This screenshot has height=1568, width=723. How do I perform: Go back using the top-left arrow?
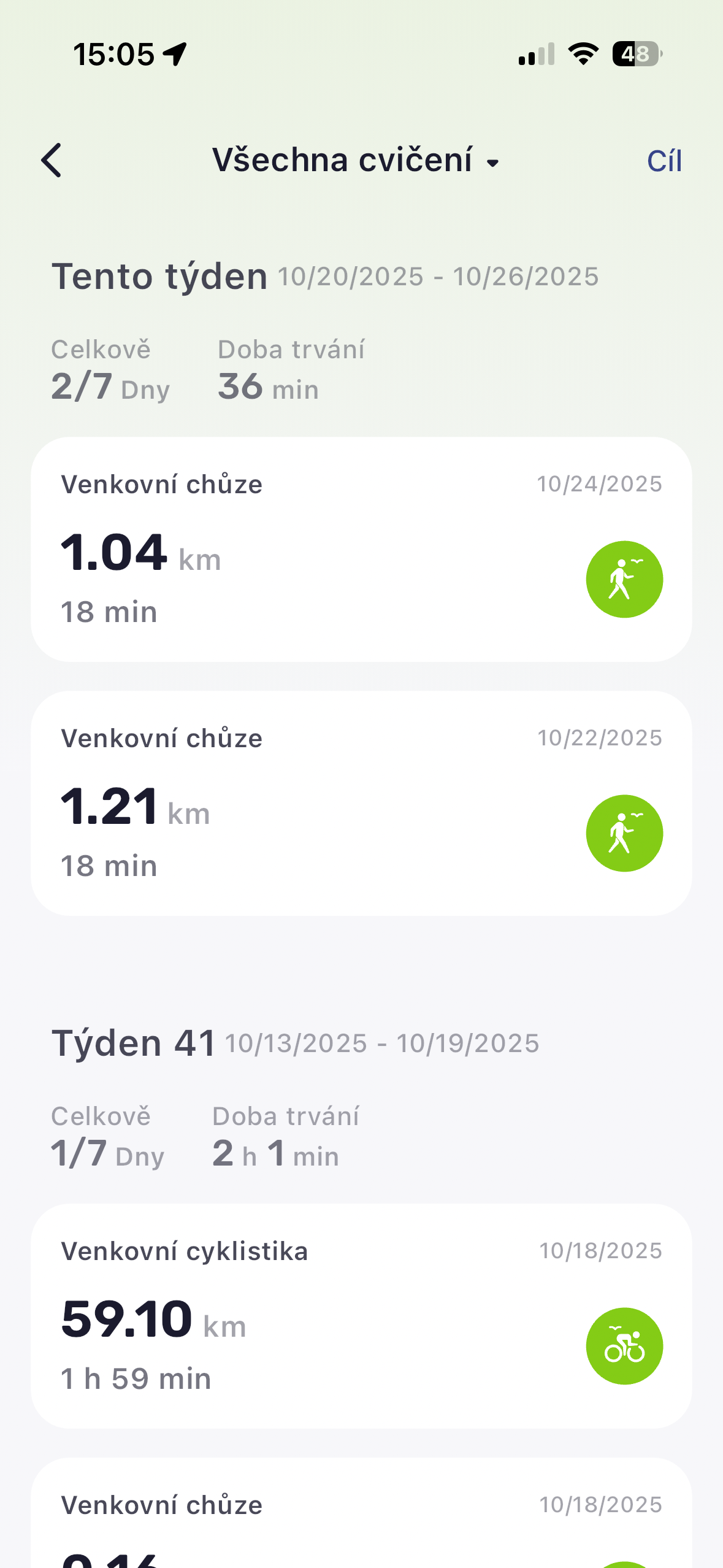52,161
